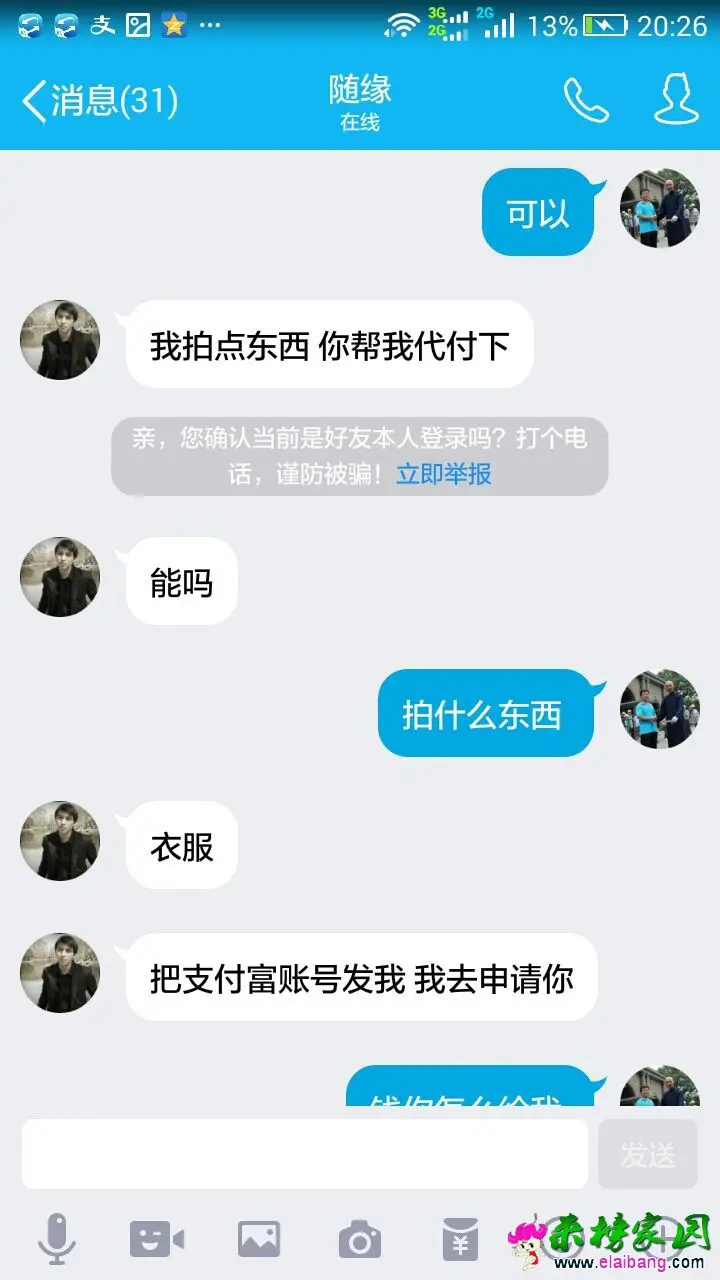Open the avatar beside the 衣服 message
Image resolution: width=720 pixels, height=1280 pixels.
(x=60, y=840)
